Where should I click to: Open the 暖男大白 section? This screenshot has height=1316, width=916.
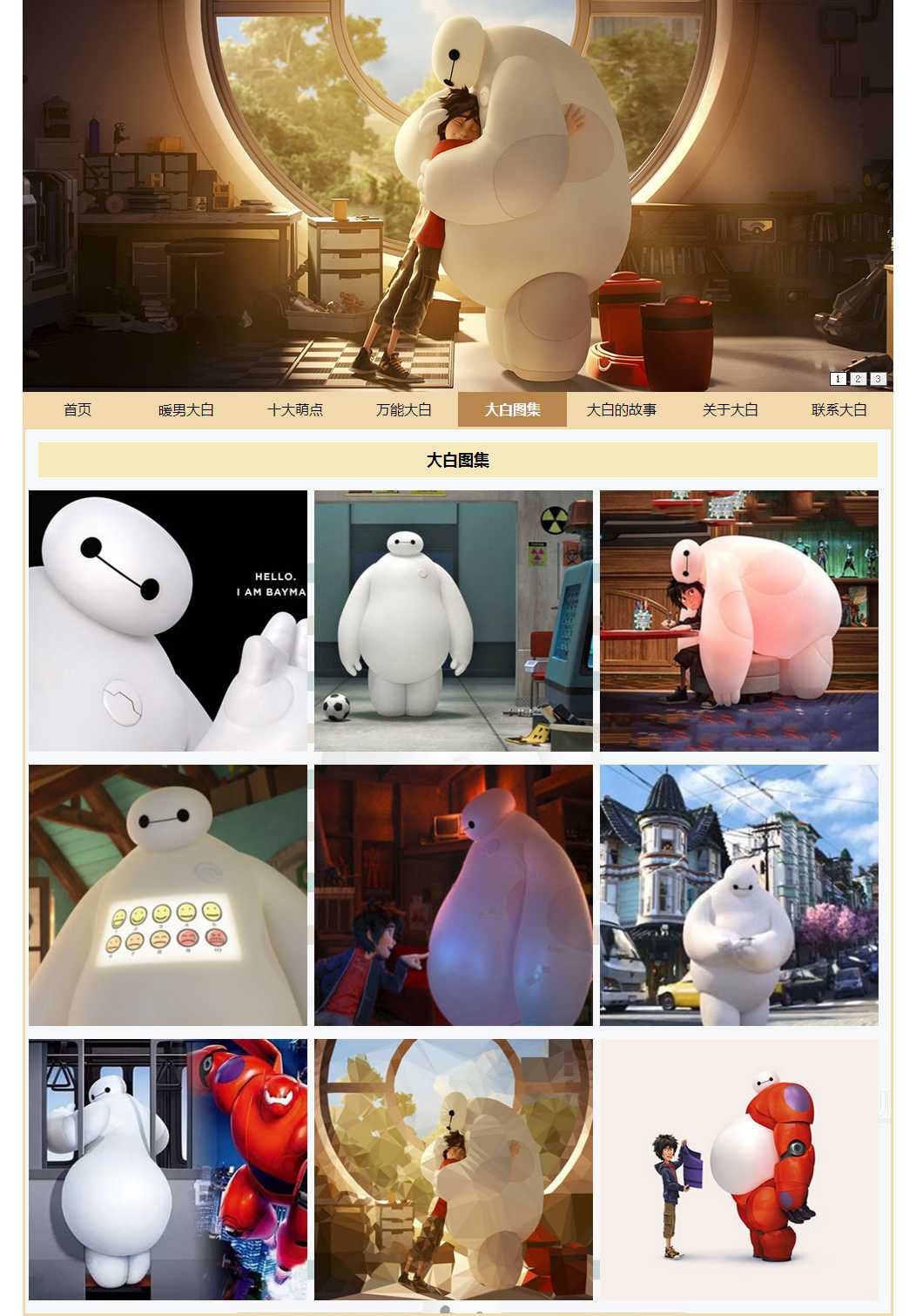click(x=185, y=409)
